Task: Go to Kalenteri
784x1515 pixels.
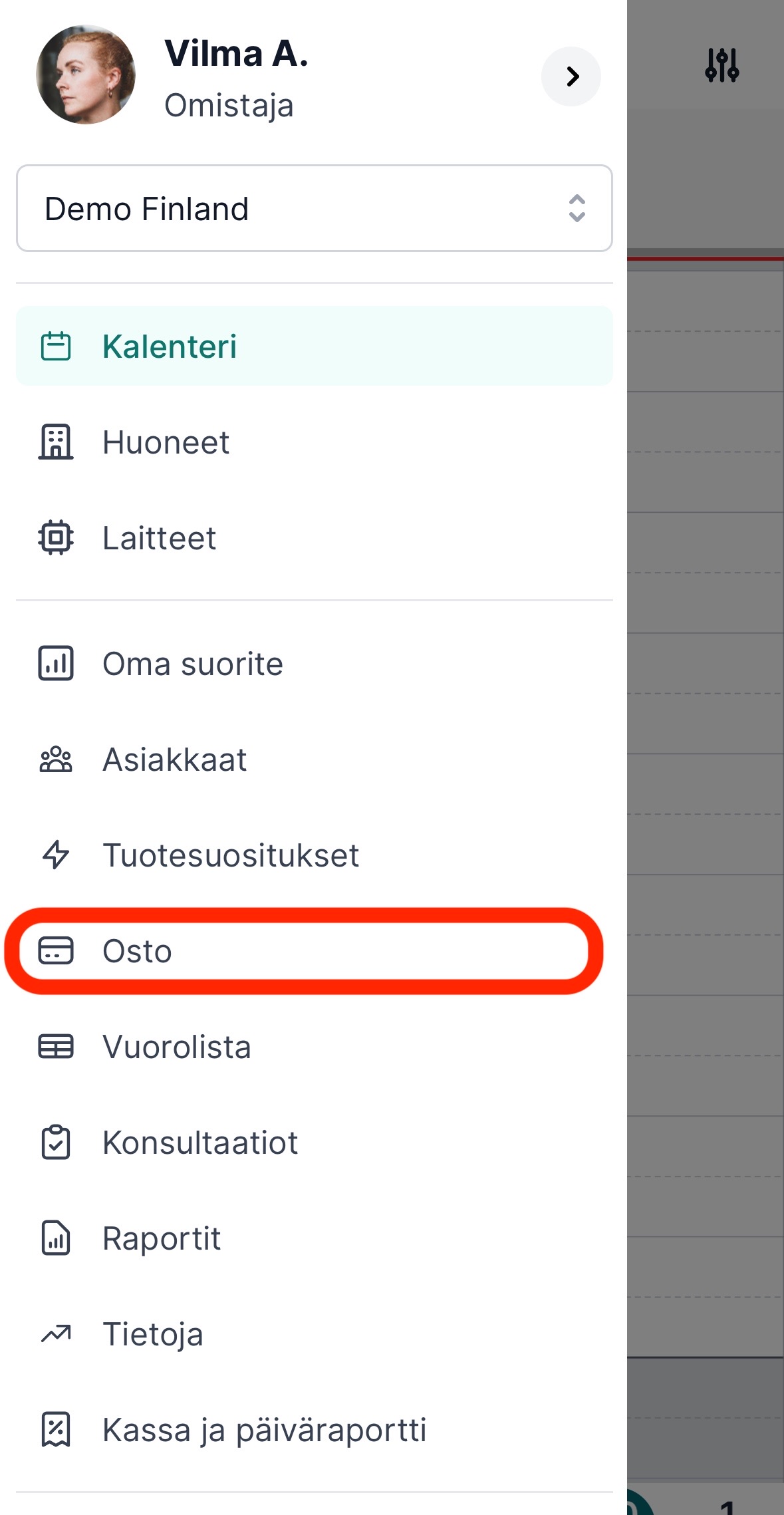Action: (x=314, y=346)
